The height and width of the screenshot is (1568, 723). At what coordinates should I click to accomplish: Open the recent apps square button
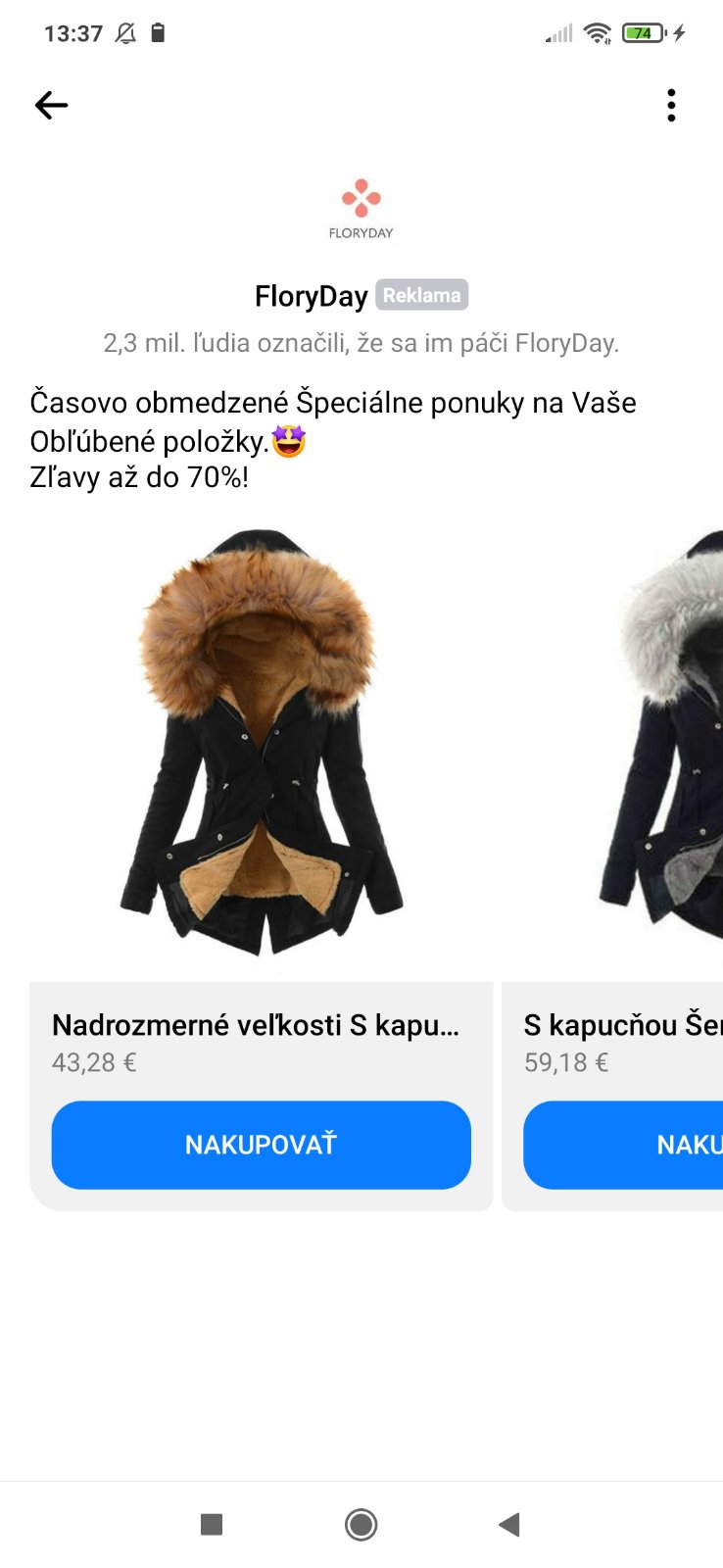(212, 1524)
